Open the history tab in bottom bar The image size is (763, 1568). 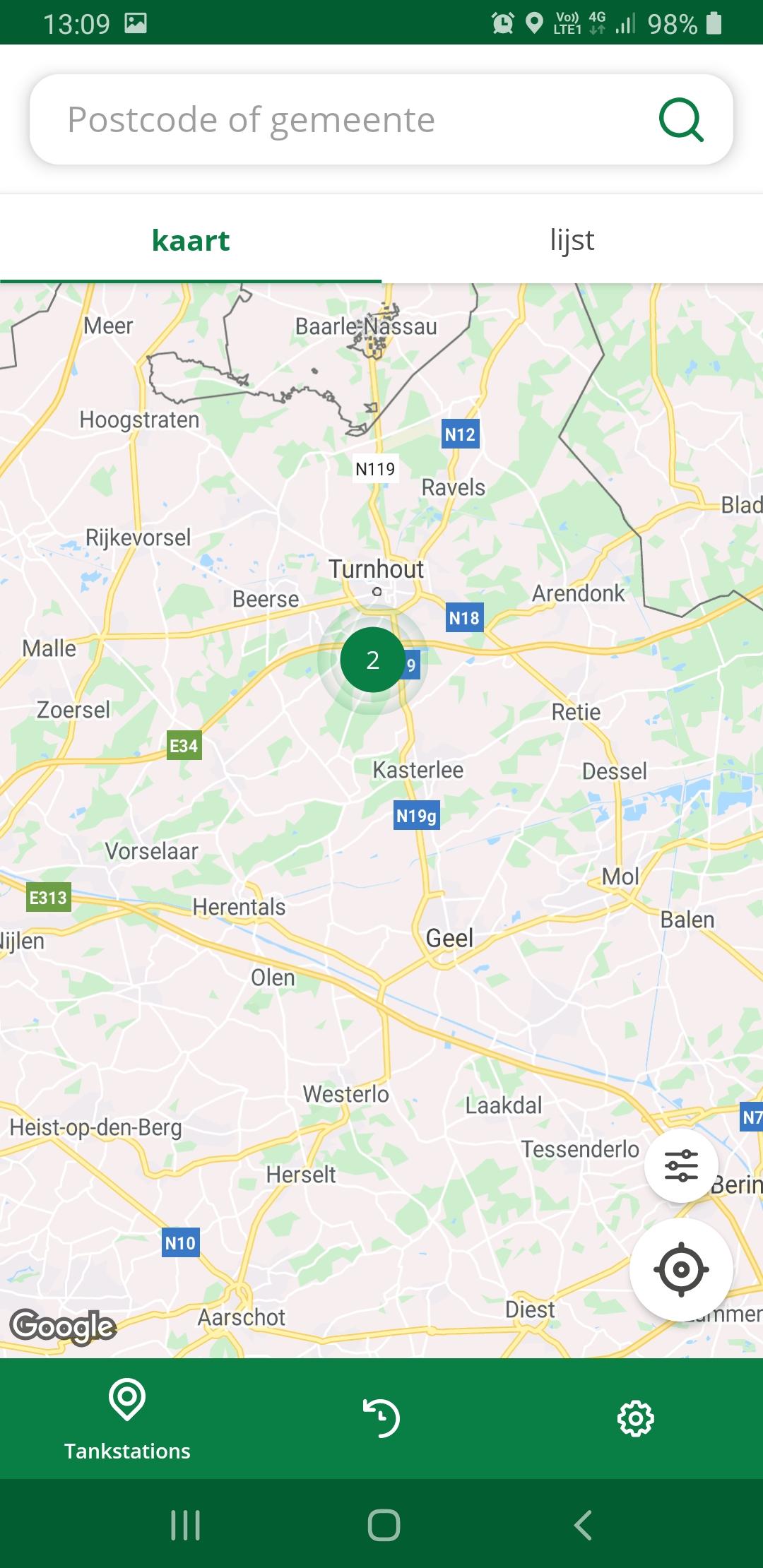pyautogui.click(x=381, y=1418)
